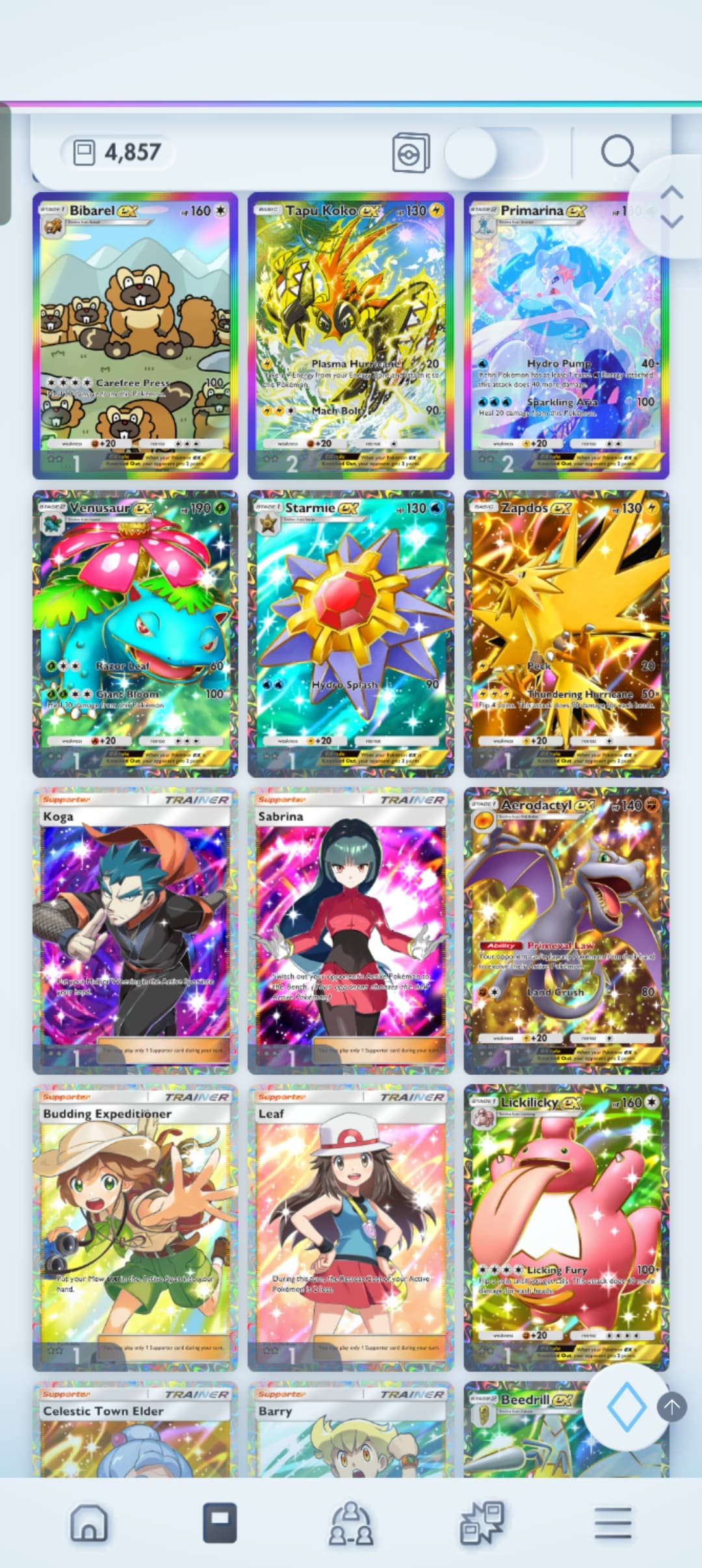Toggle the card display switch
The width and height of the screenshot is (702, 1568).
point(494,153)
